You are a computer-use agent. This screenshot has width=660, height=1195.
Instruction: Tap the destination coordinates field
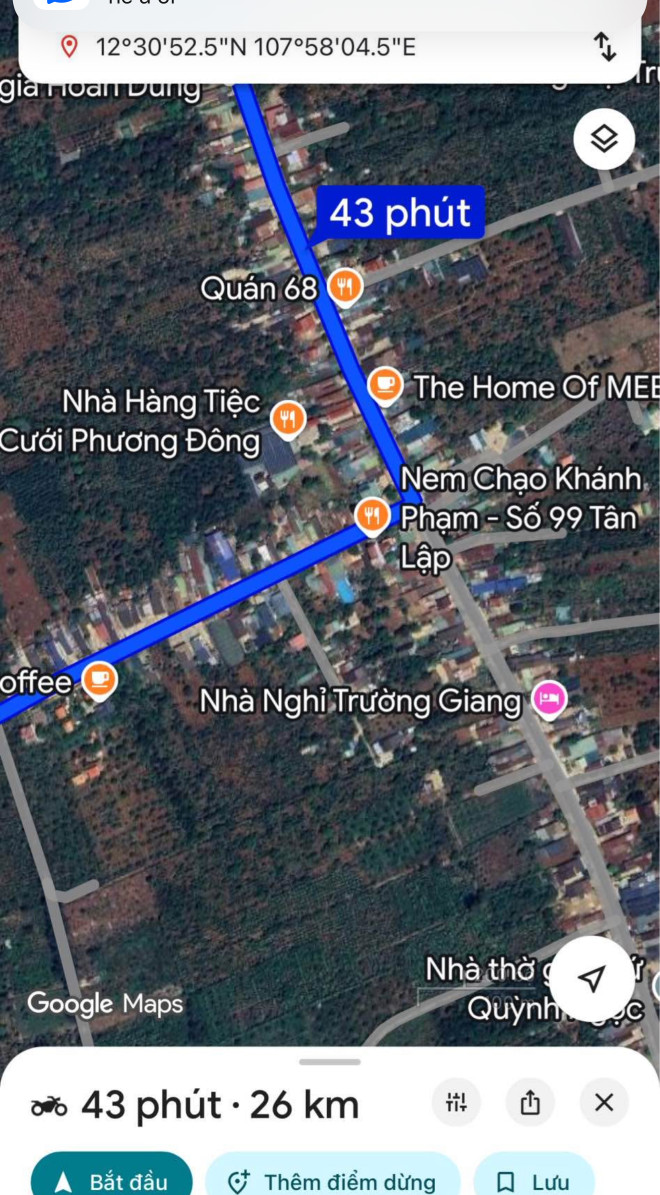pos(256,47)
